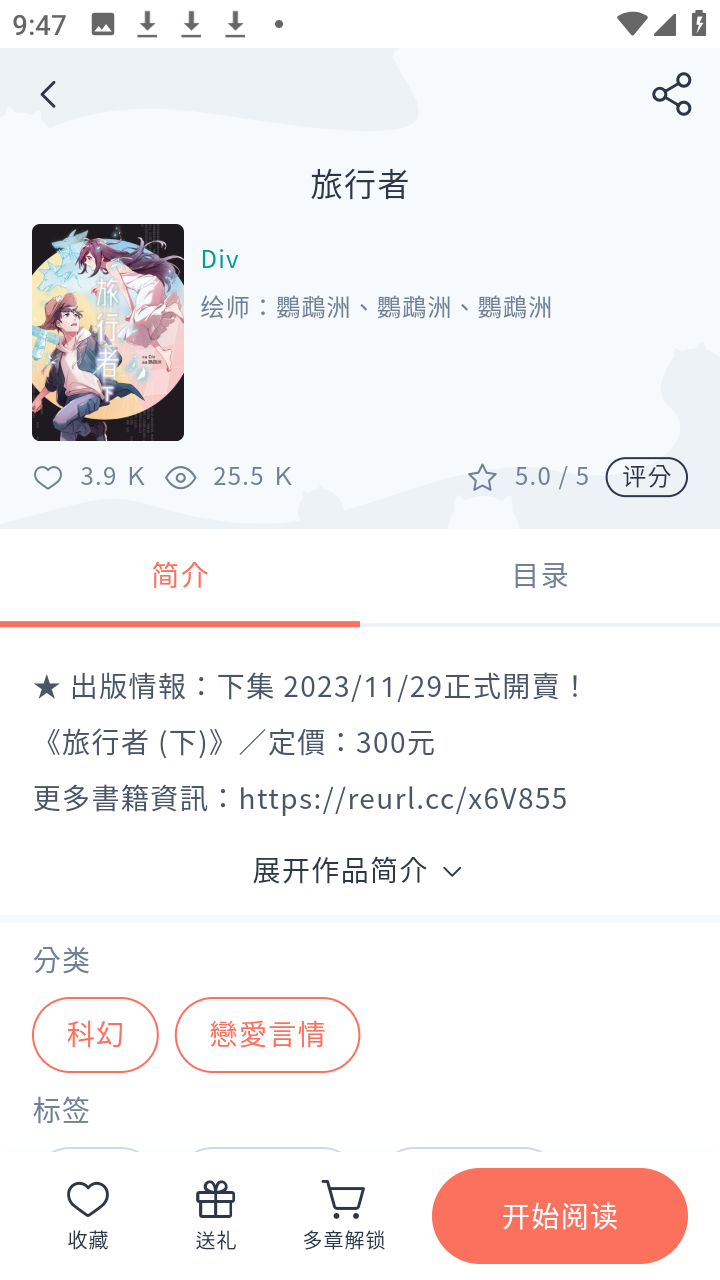Viewport: 720px width, 1280px height.
Task: Tap the heart icon showing 3.9 K likes
Action: point(47,478)
